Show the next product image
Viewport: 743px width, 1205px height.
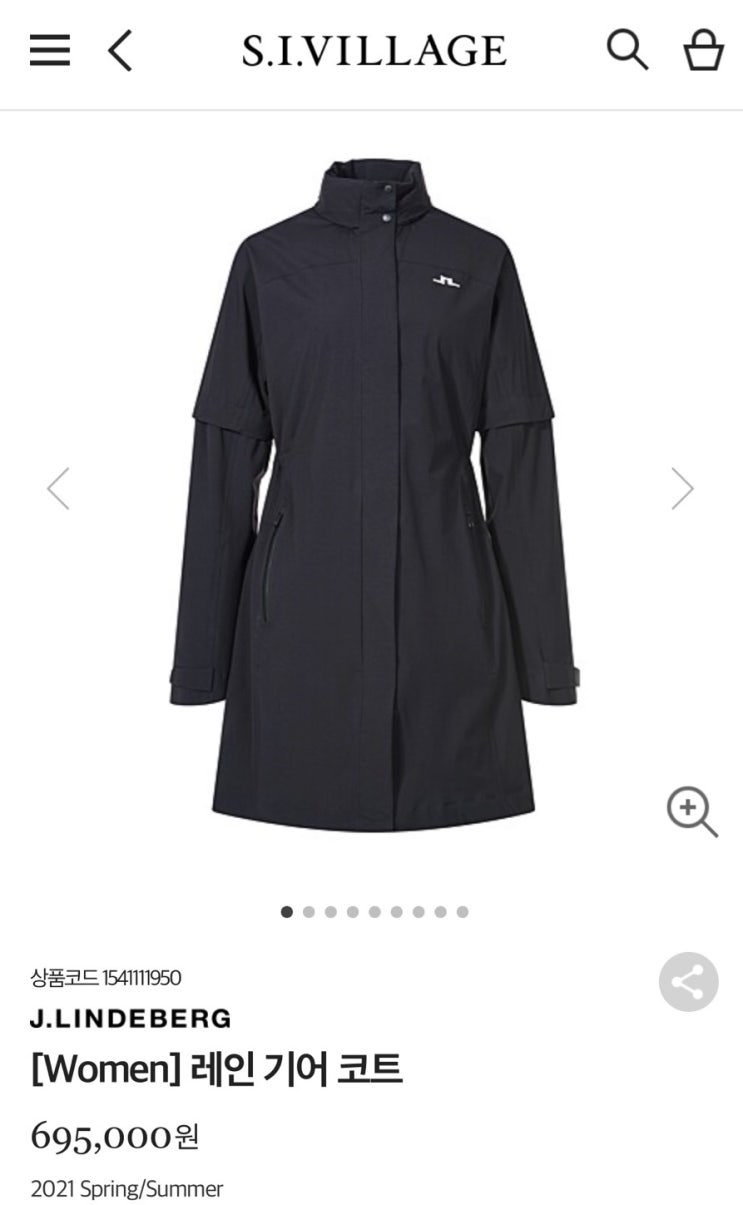682,489
